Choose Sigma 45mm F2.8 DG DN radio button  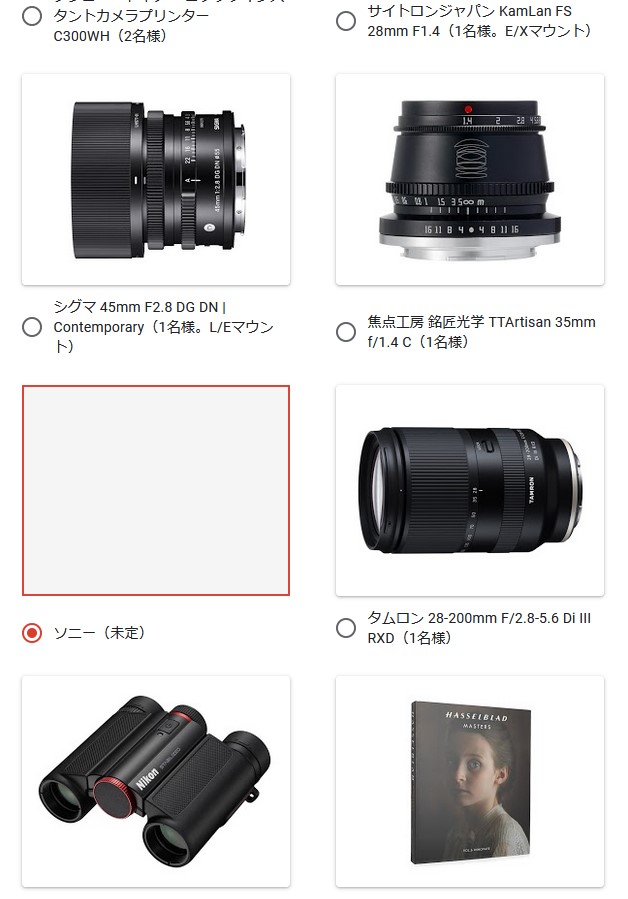(x=32, y=327)
